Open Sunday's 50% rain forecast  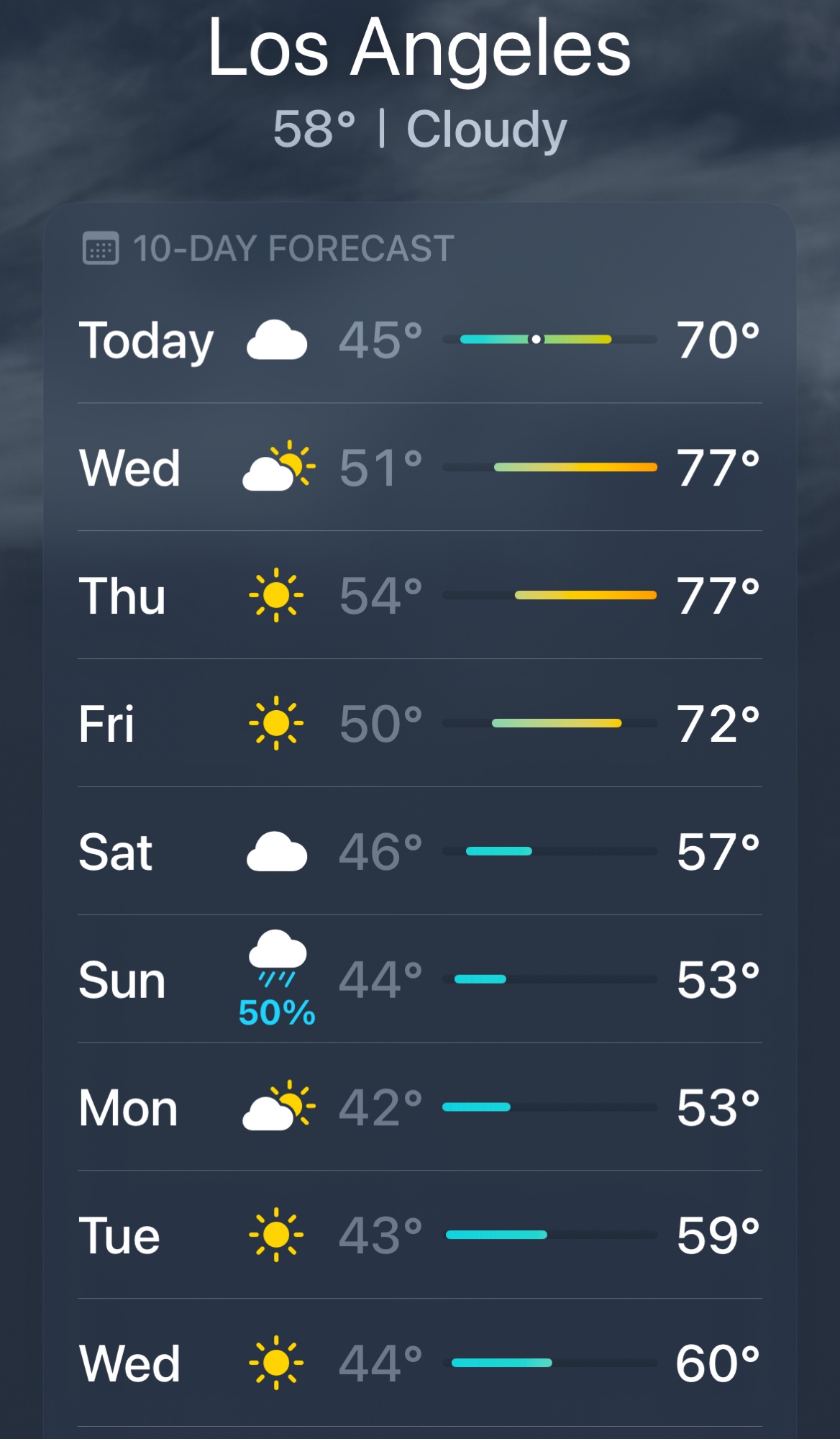click(420, 980)
